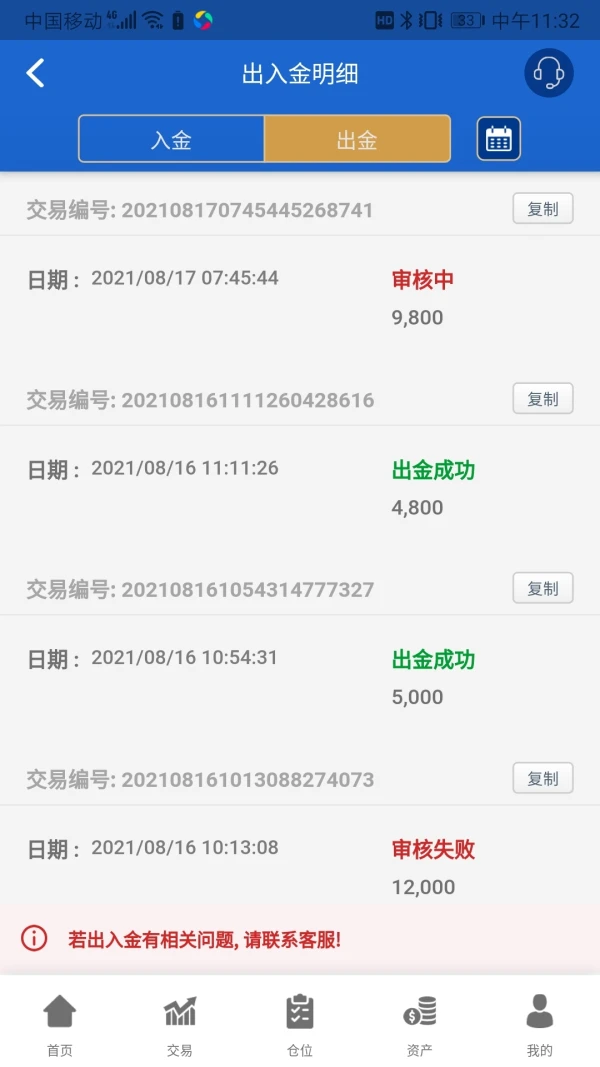Copy transaction number 202108161013088274073
The height and width of the screenshot is (1067, 600).
tap(543, 778)
